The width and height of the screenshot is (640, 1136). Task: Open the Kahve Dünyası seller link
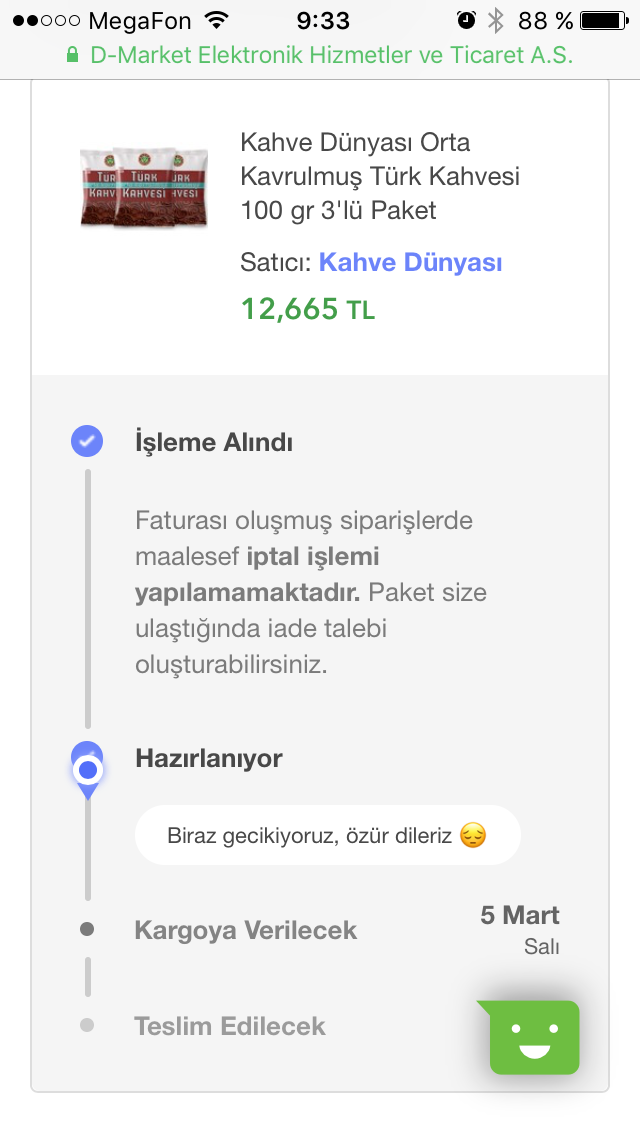pyautogui.click(x=410, y=262)
